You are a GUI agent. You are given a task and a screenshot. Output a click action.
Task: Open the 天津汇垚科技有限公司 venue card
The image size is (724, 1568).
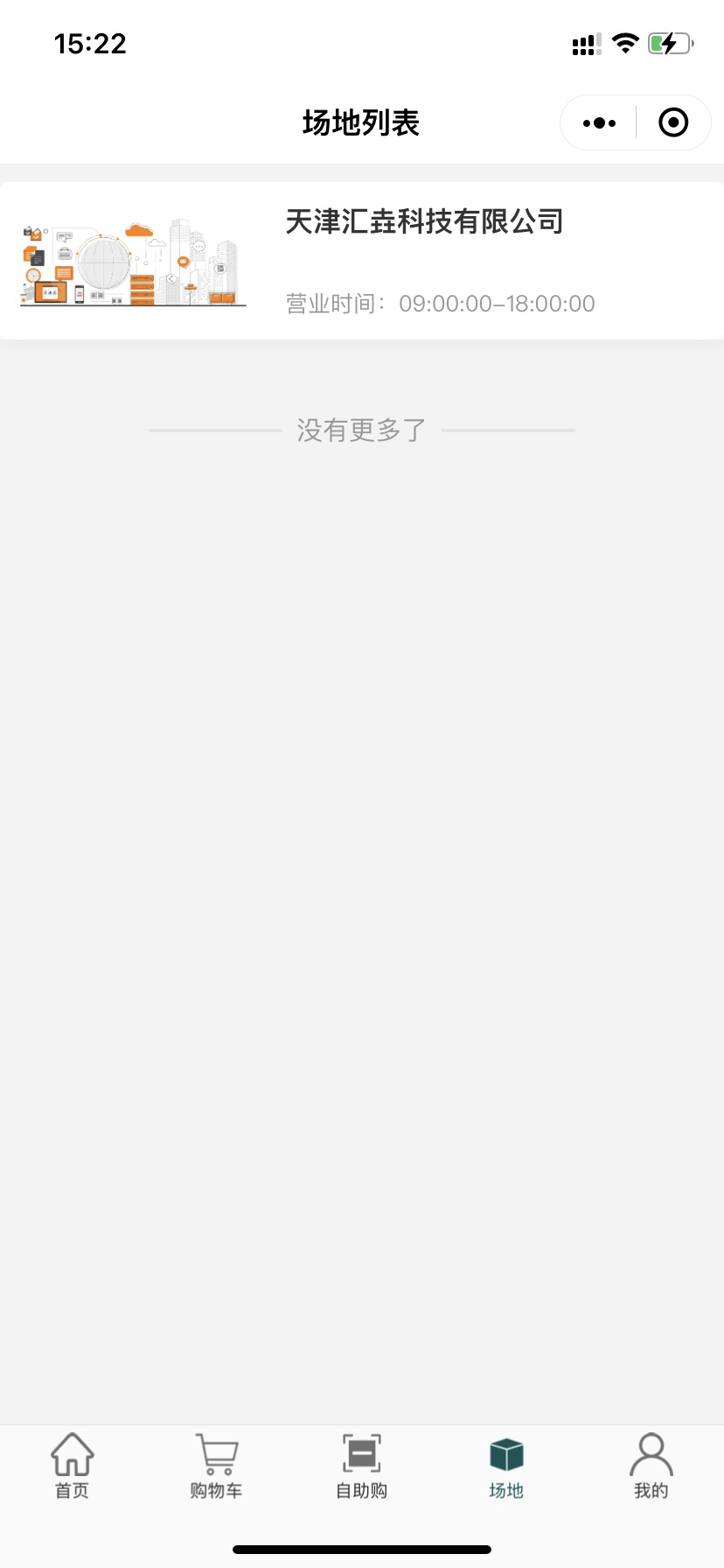pyautogui.click(x=362, y=261)
